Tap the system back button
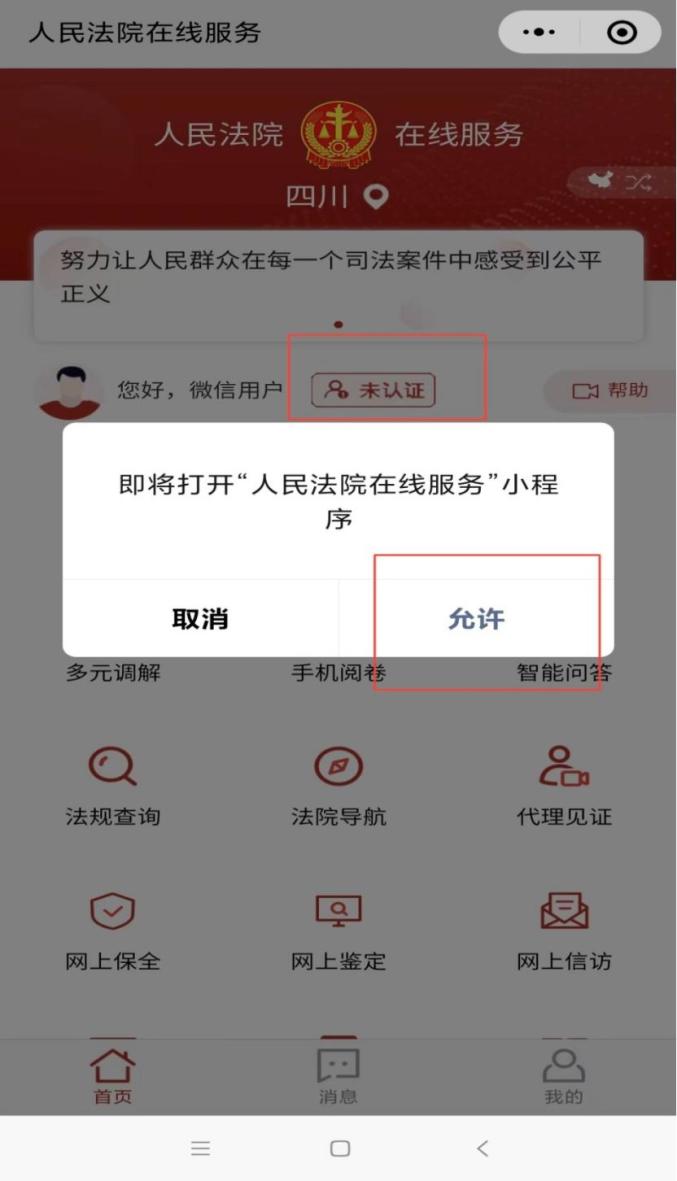 pos(483,1149)
